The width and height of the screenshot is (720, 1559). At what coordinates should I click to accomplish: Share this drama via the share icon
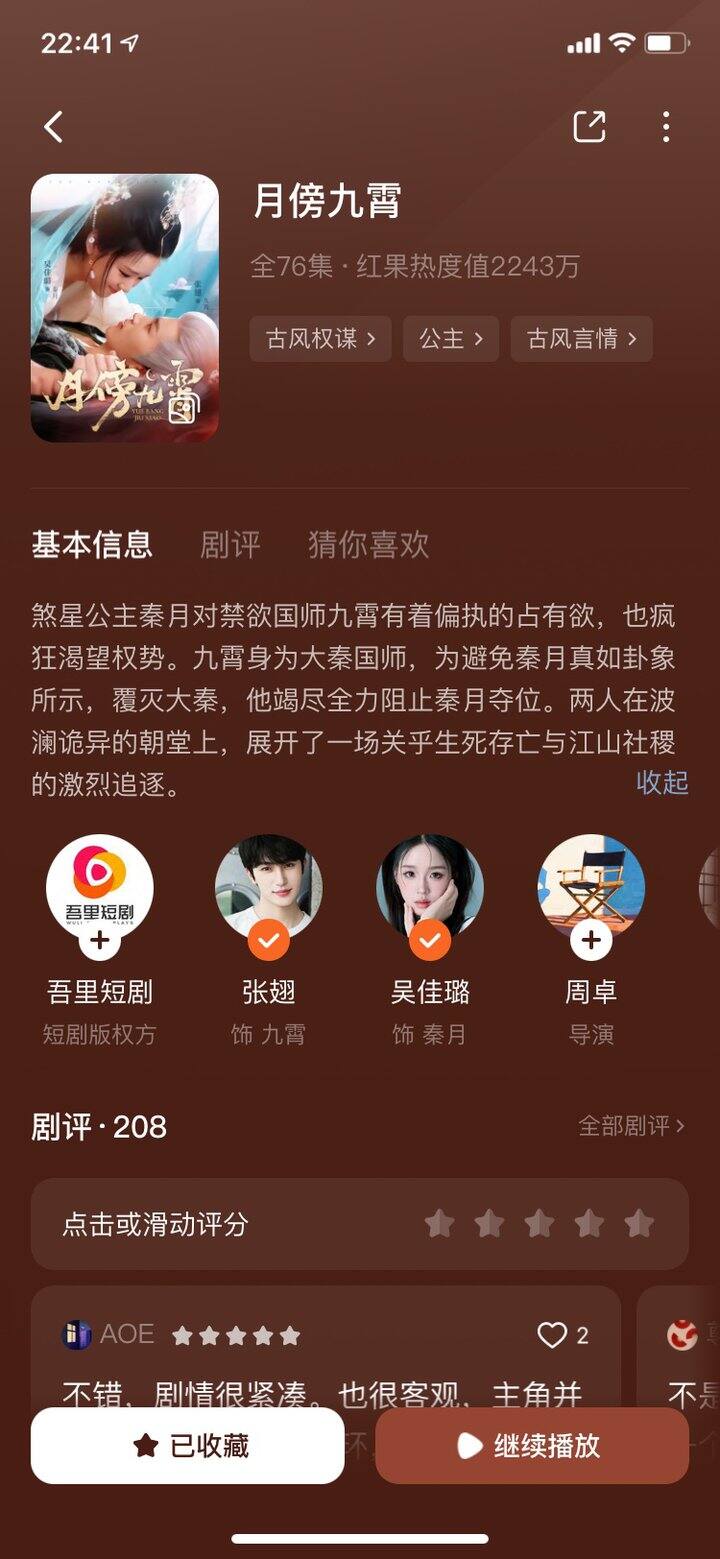pos(589,127)
